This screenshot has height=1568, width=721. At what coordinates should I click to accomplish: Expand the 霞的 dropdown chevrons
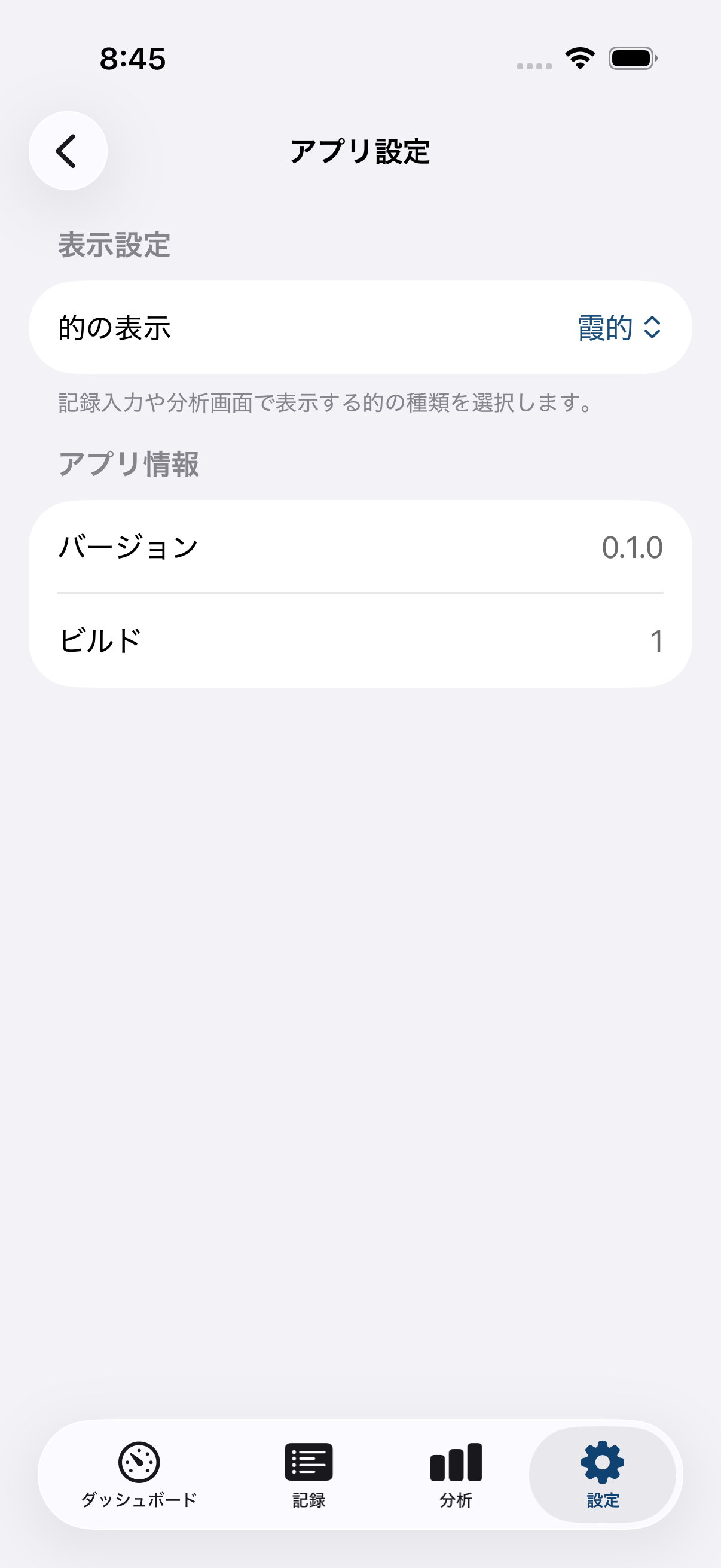pyautogui.click(x=652, y=327)
